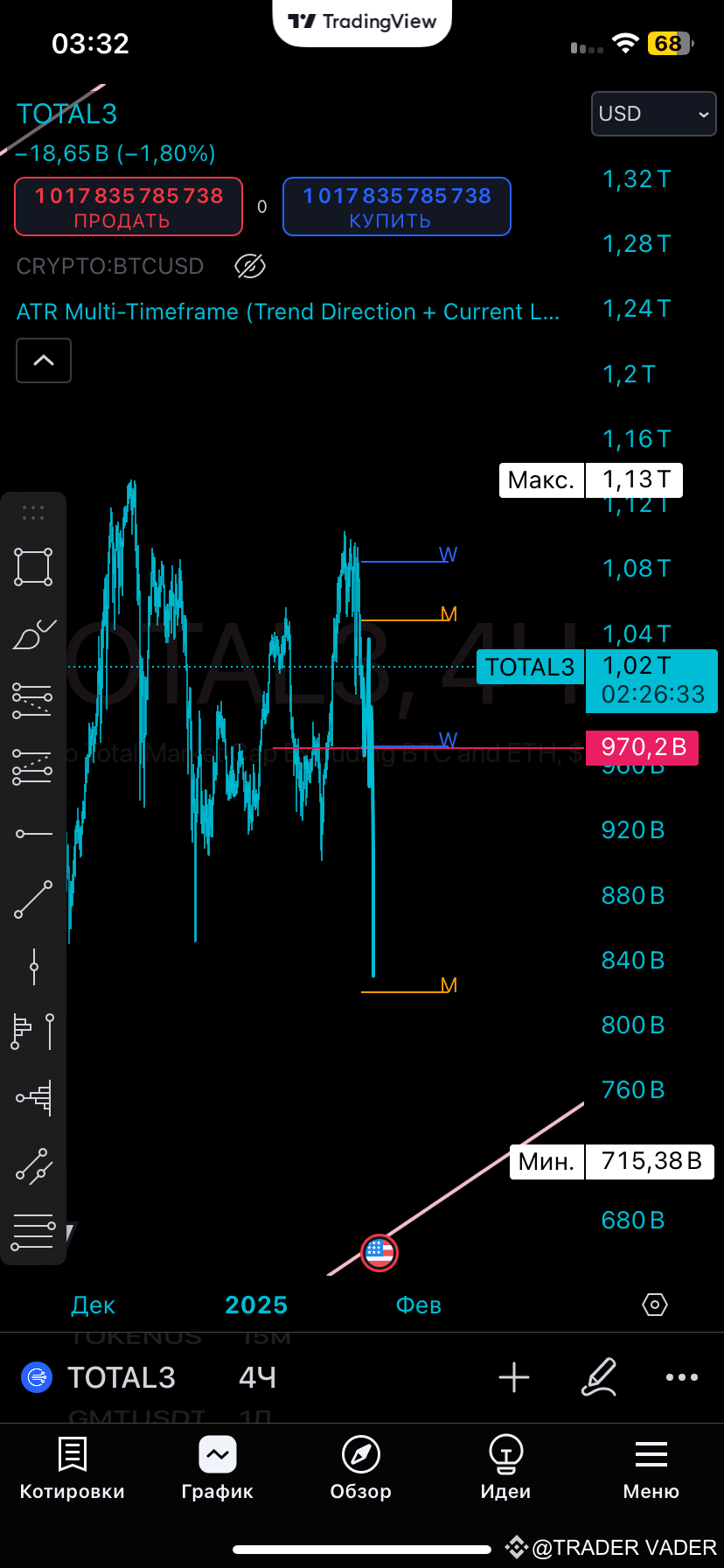The width and height of the screenshot is (724, 1568).
Task: Open the USD currency dropdown
Action: coord(653,114)
